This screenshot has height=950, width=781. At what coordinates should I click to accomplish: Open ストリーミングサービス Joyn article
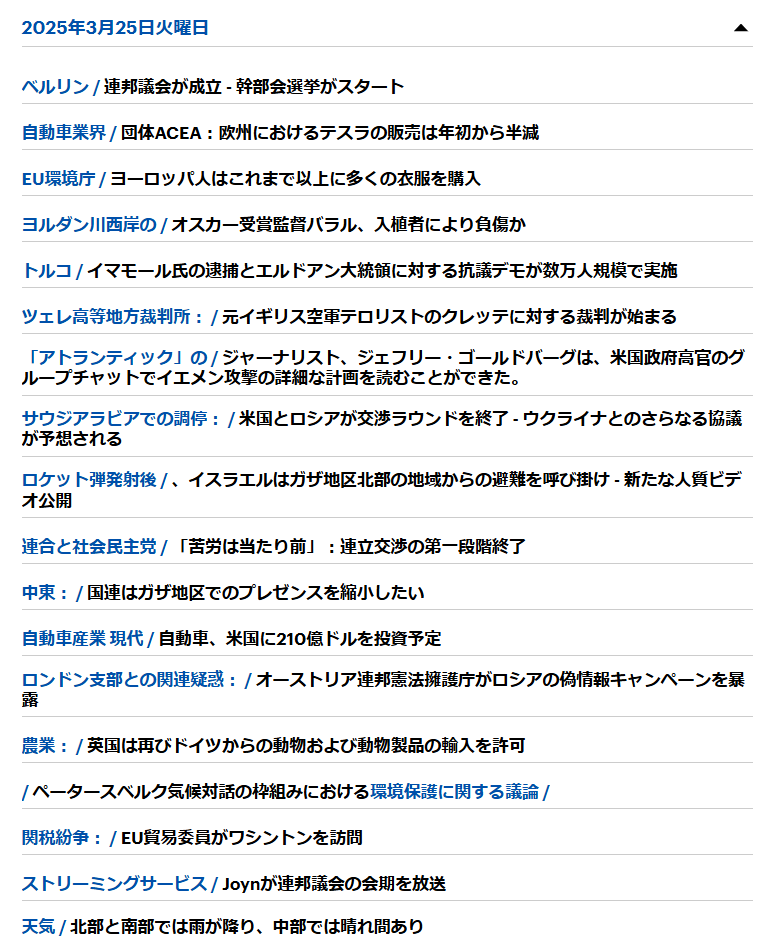(234, 884)
